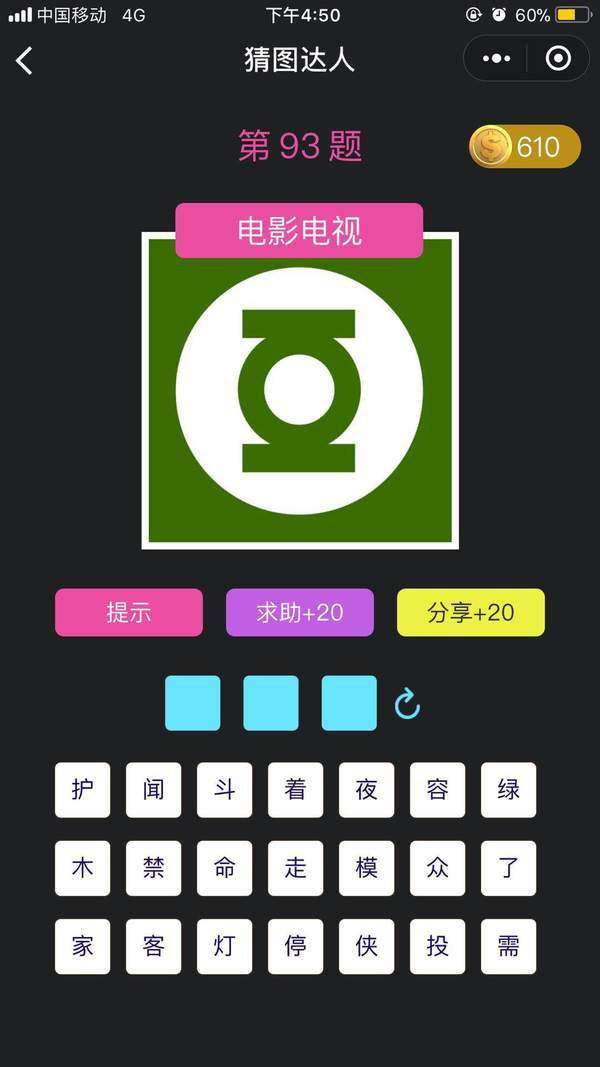Share for coins via 分享+20
The image size is (600, 1067).
(471, 613)
